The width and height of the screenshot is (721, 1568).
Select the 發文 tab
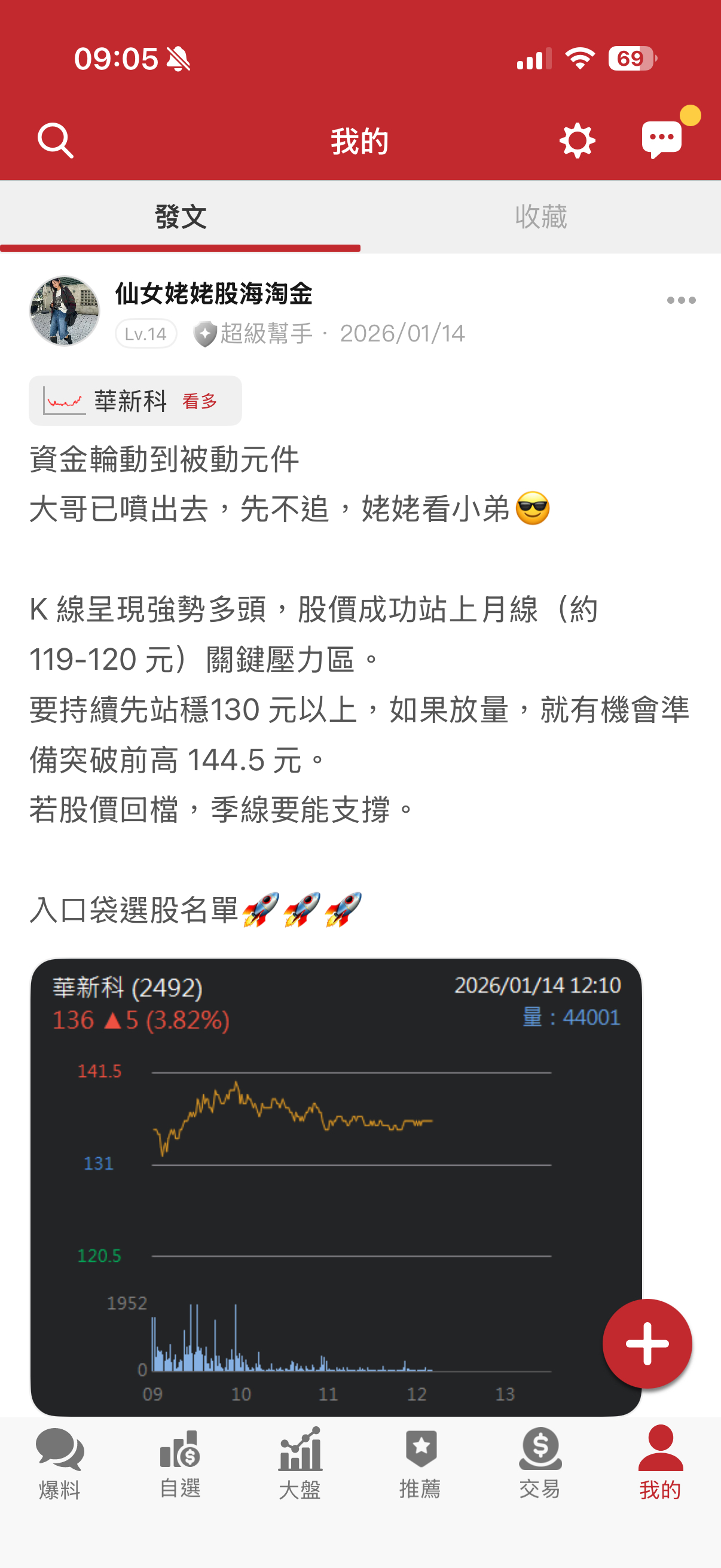tap(180, 216)
